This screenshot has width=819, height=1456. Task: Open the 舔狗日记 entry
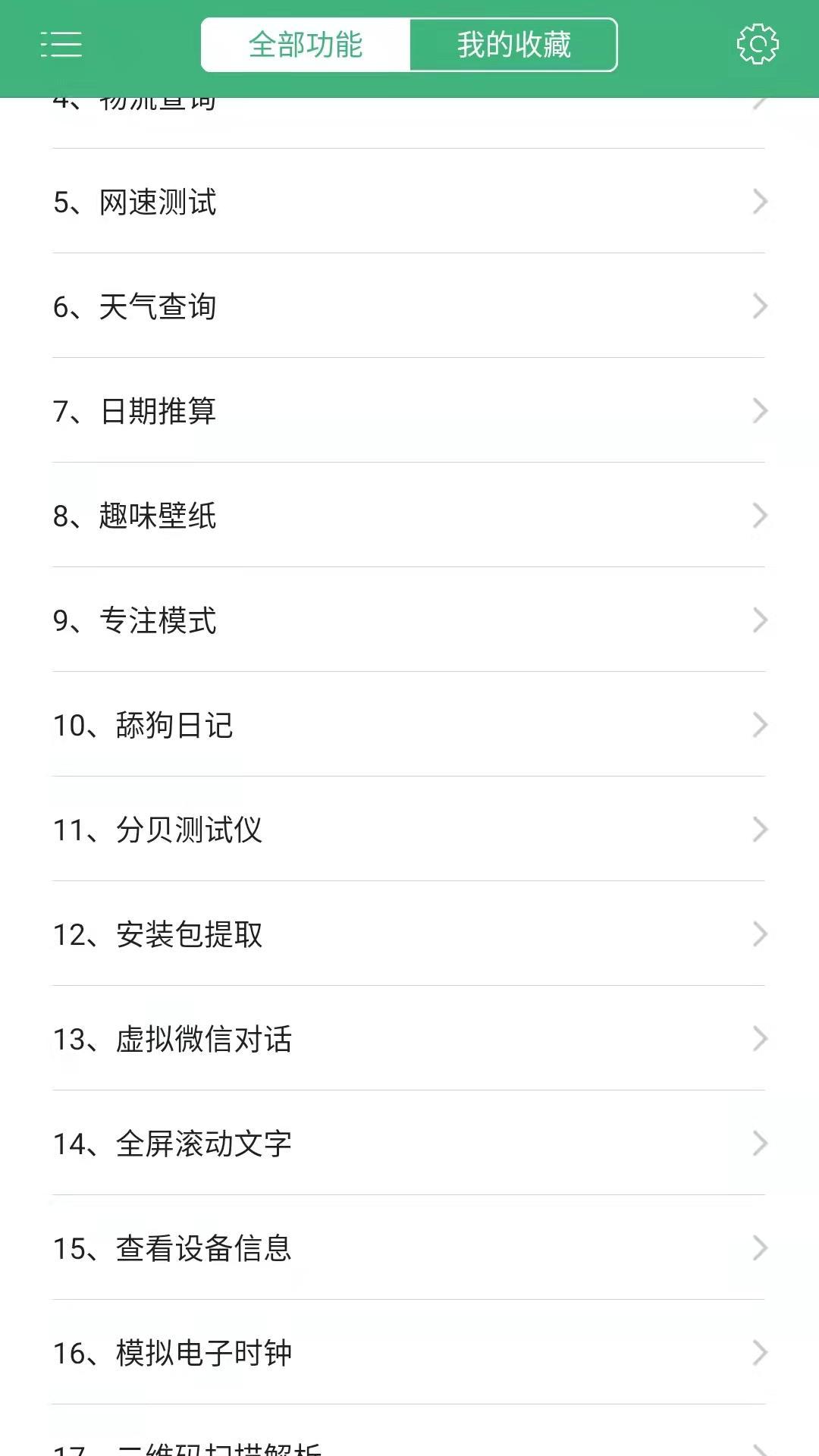(409, 725)
